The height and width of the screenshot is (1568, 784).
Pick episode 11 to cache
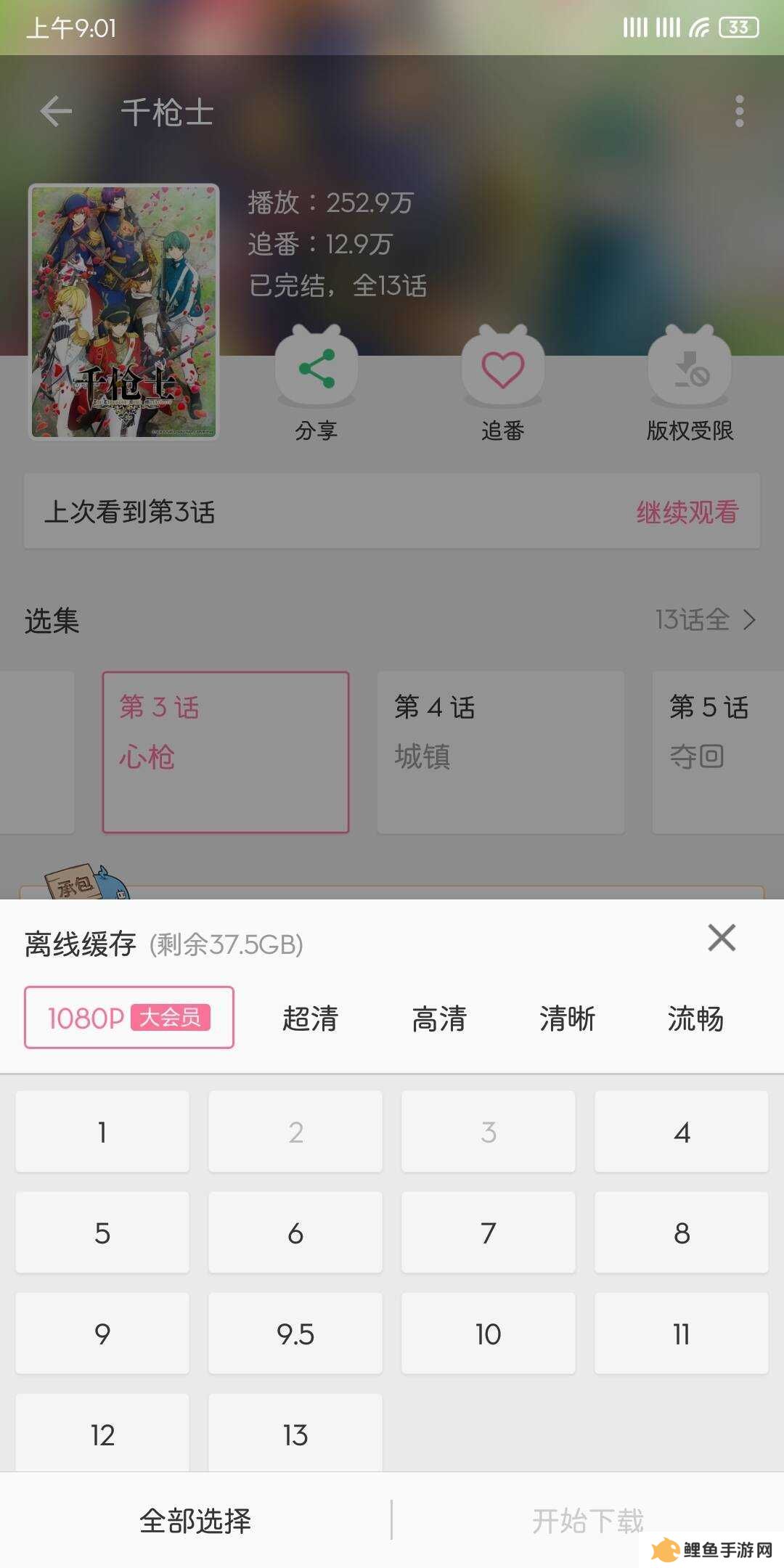click(x=681, y=1334)
